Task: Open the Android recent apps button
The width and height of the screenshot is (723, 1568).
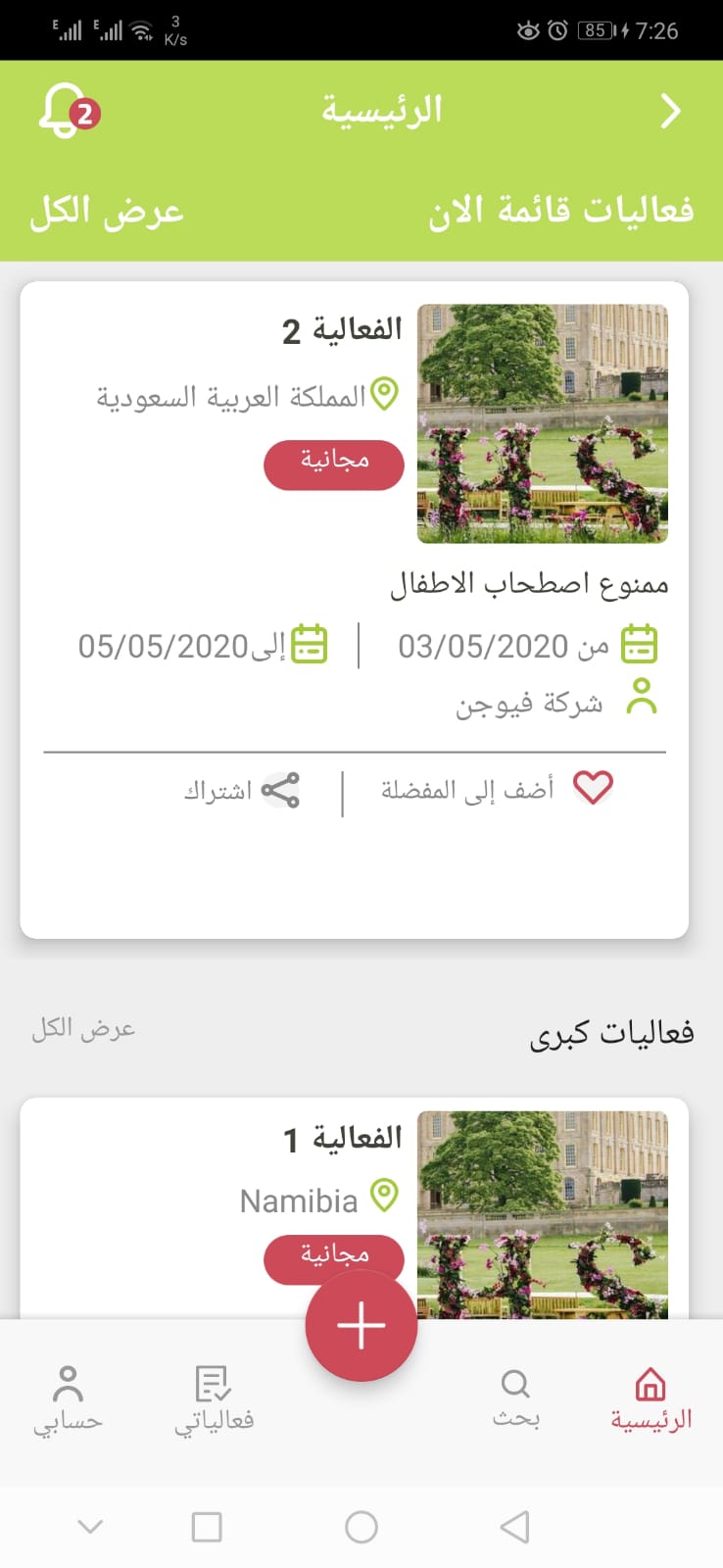Action: pyautogui.click(x=207, y=1526)
